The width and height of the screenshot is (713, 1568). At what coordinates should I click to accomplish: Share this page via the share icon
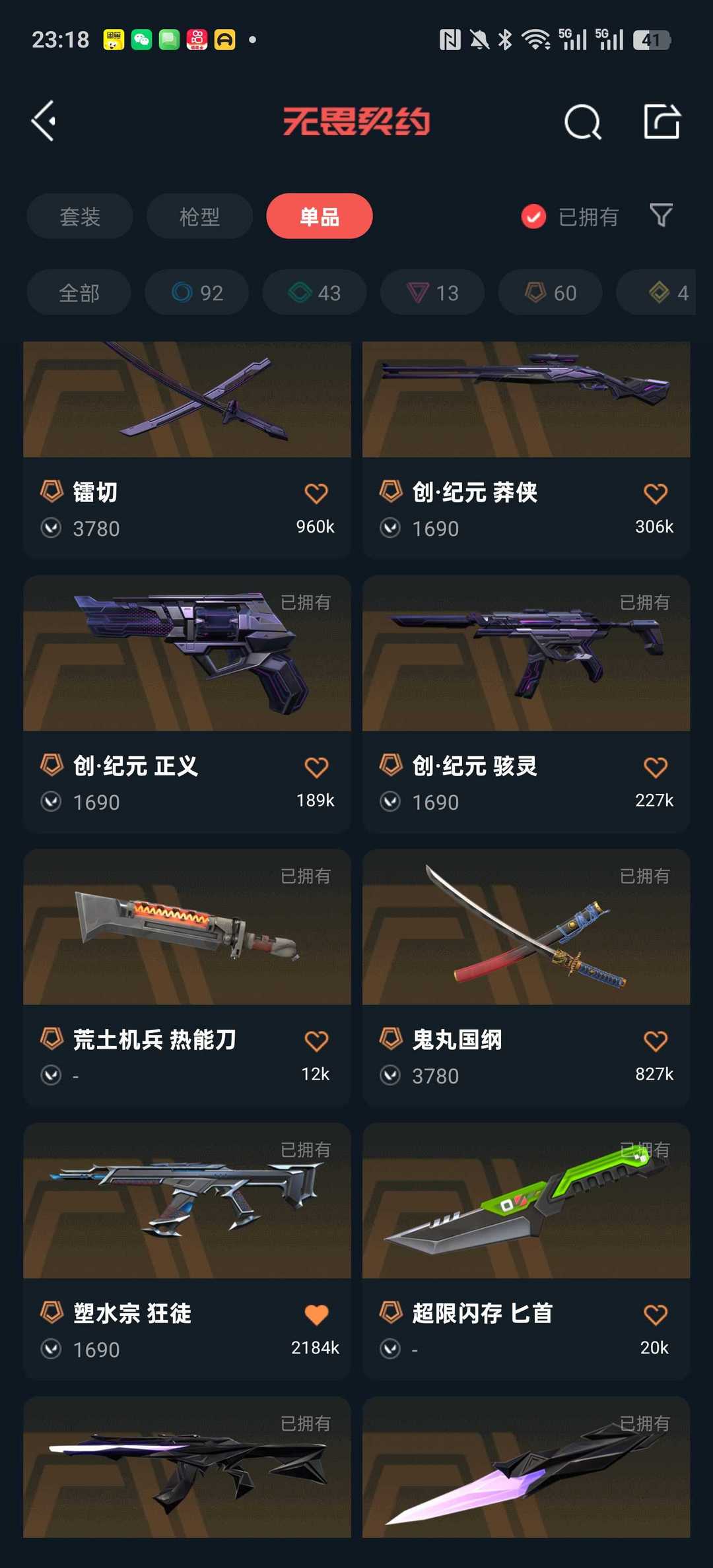(662, 121)
